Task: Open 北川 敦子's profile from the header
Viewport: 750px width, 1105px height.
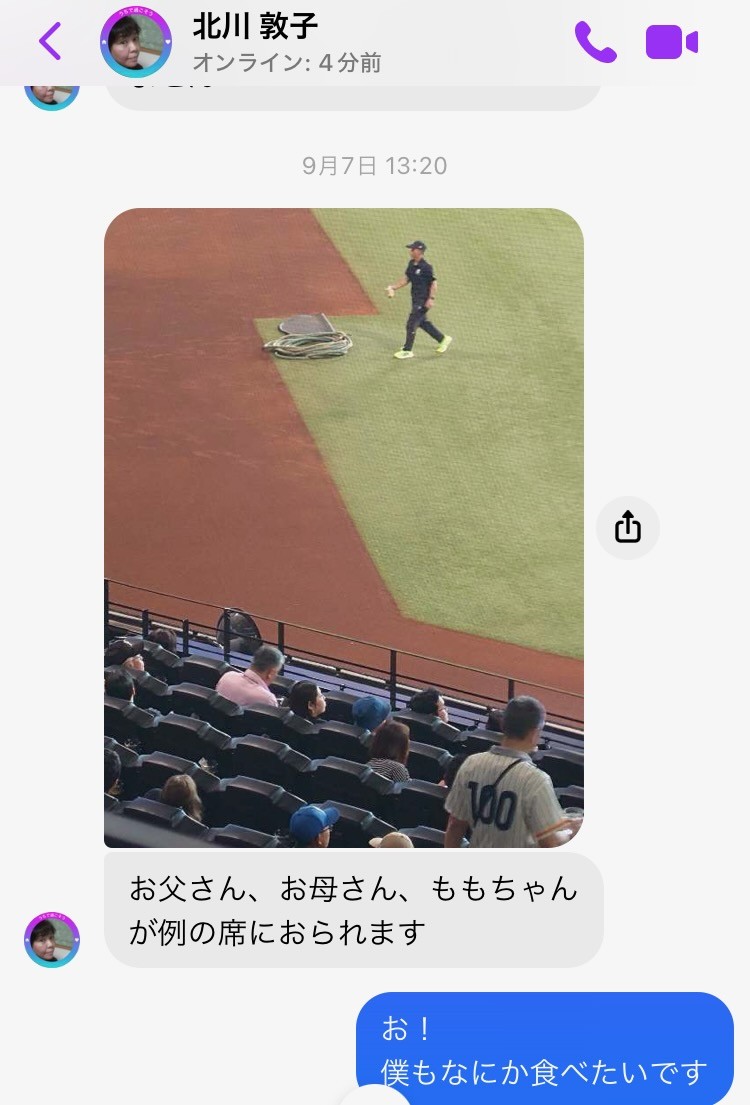Action: coord(255,42)
